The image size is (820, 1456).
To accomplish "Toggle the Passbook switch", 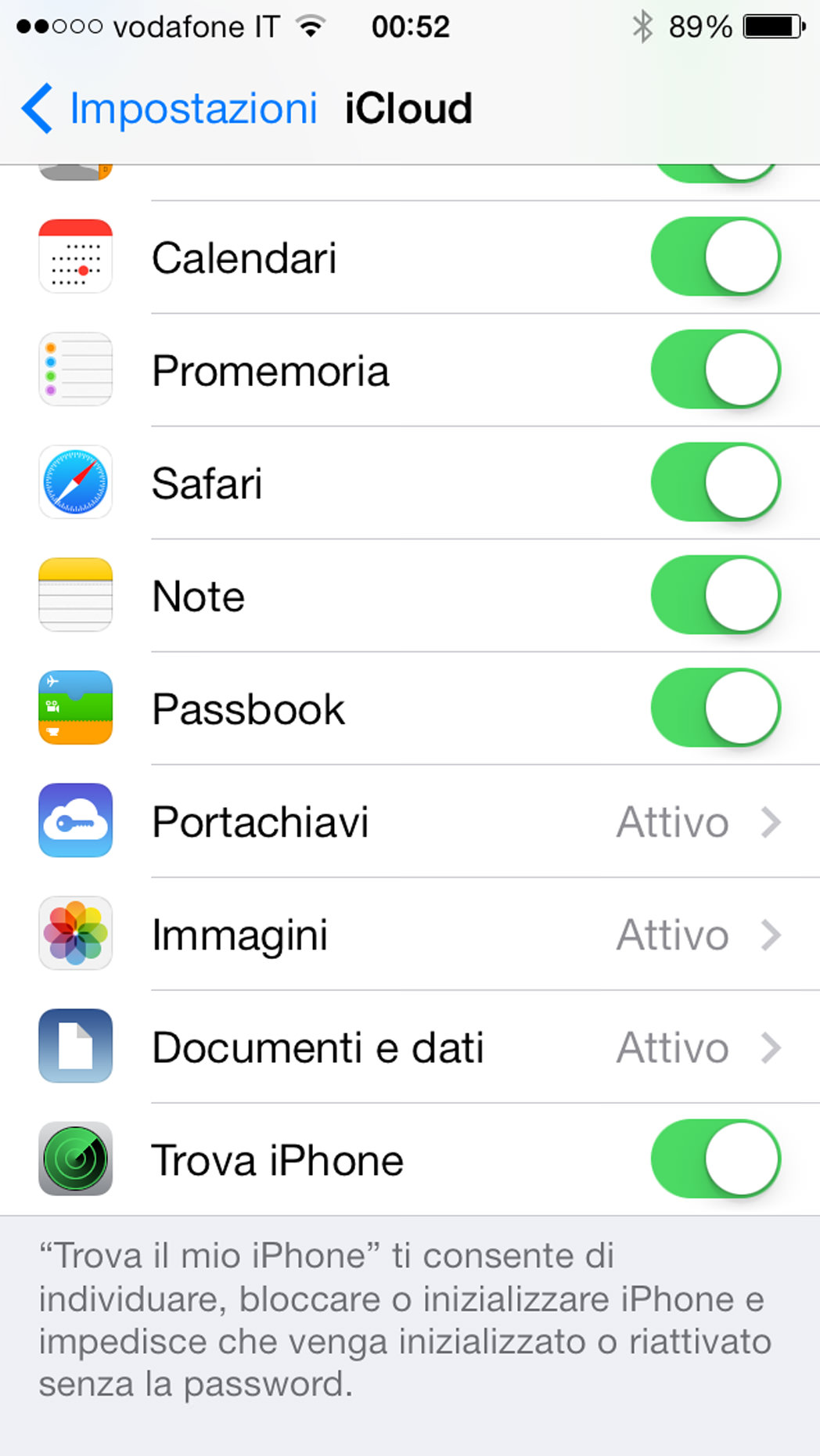I will [x=715, y=708].
